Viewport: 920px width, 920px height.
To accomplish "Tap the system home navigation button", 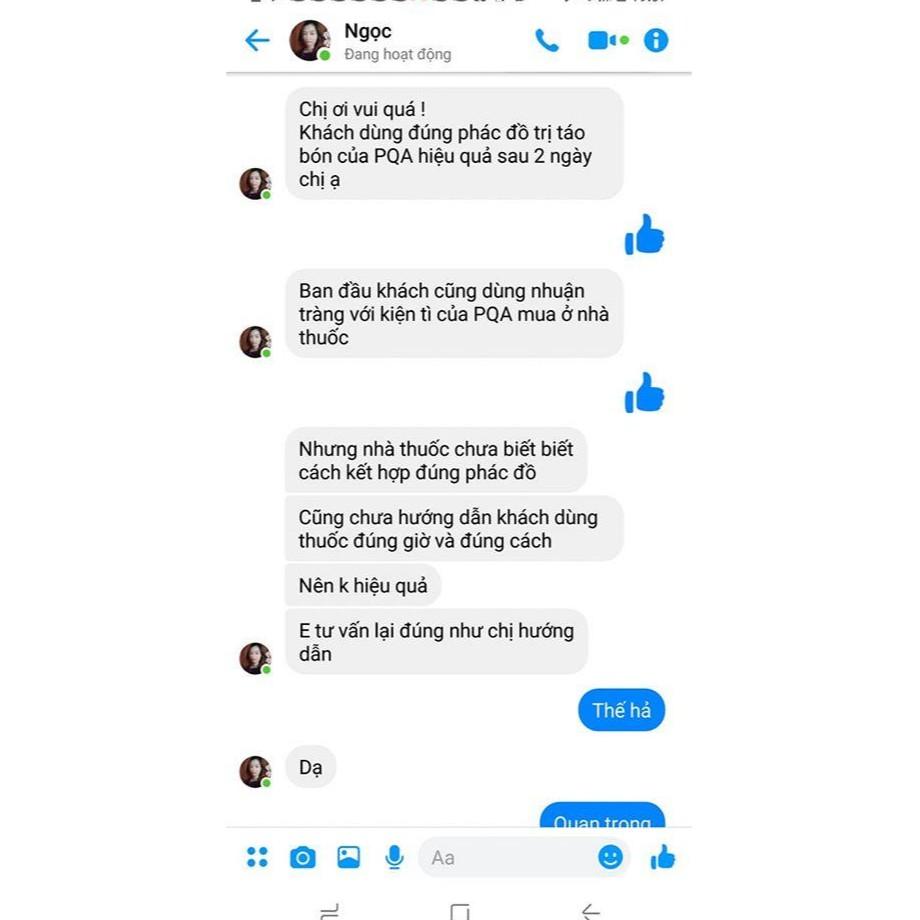I will tap(459, 910).
